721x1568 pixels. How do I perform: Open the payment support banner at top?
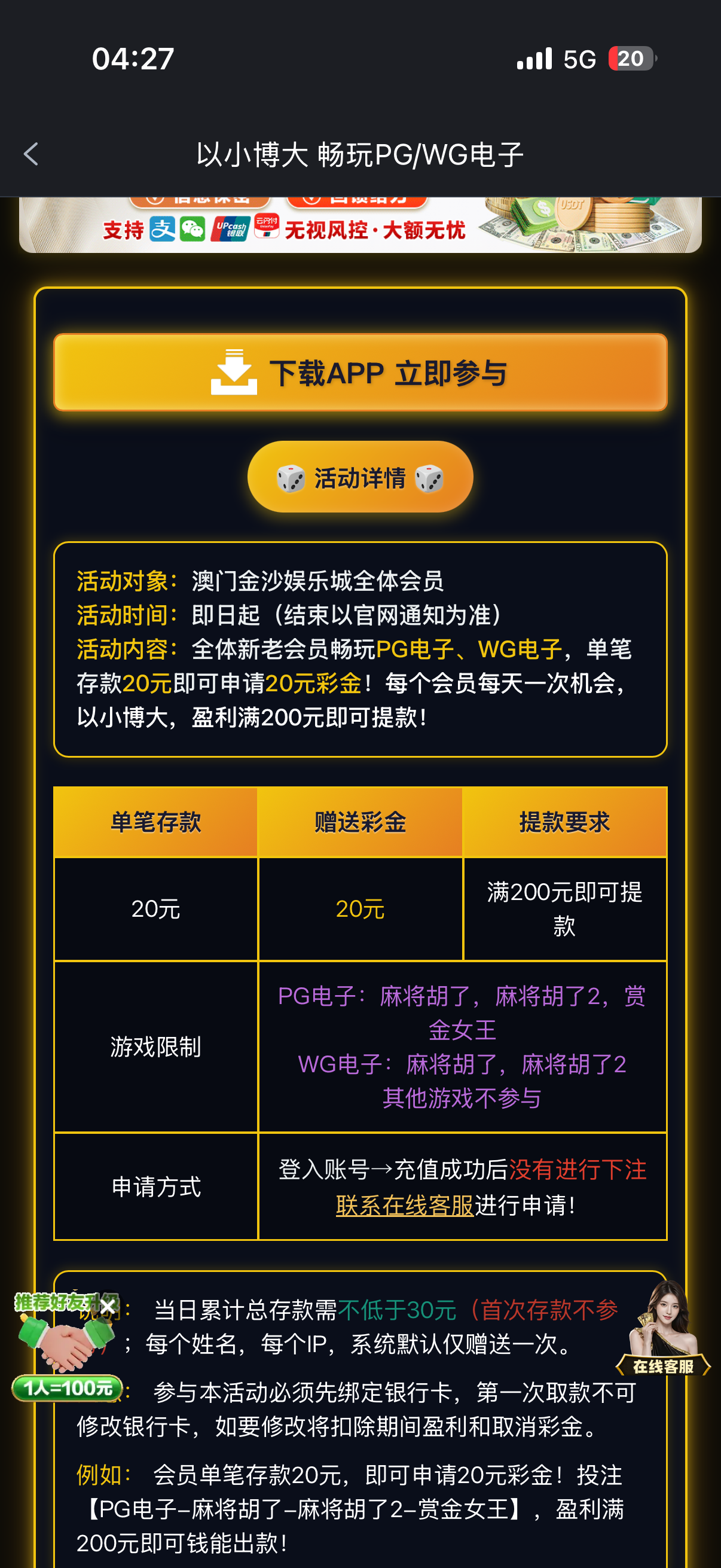pos(360,225)
